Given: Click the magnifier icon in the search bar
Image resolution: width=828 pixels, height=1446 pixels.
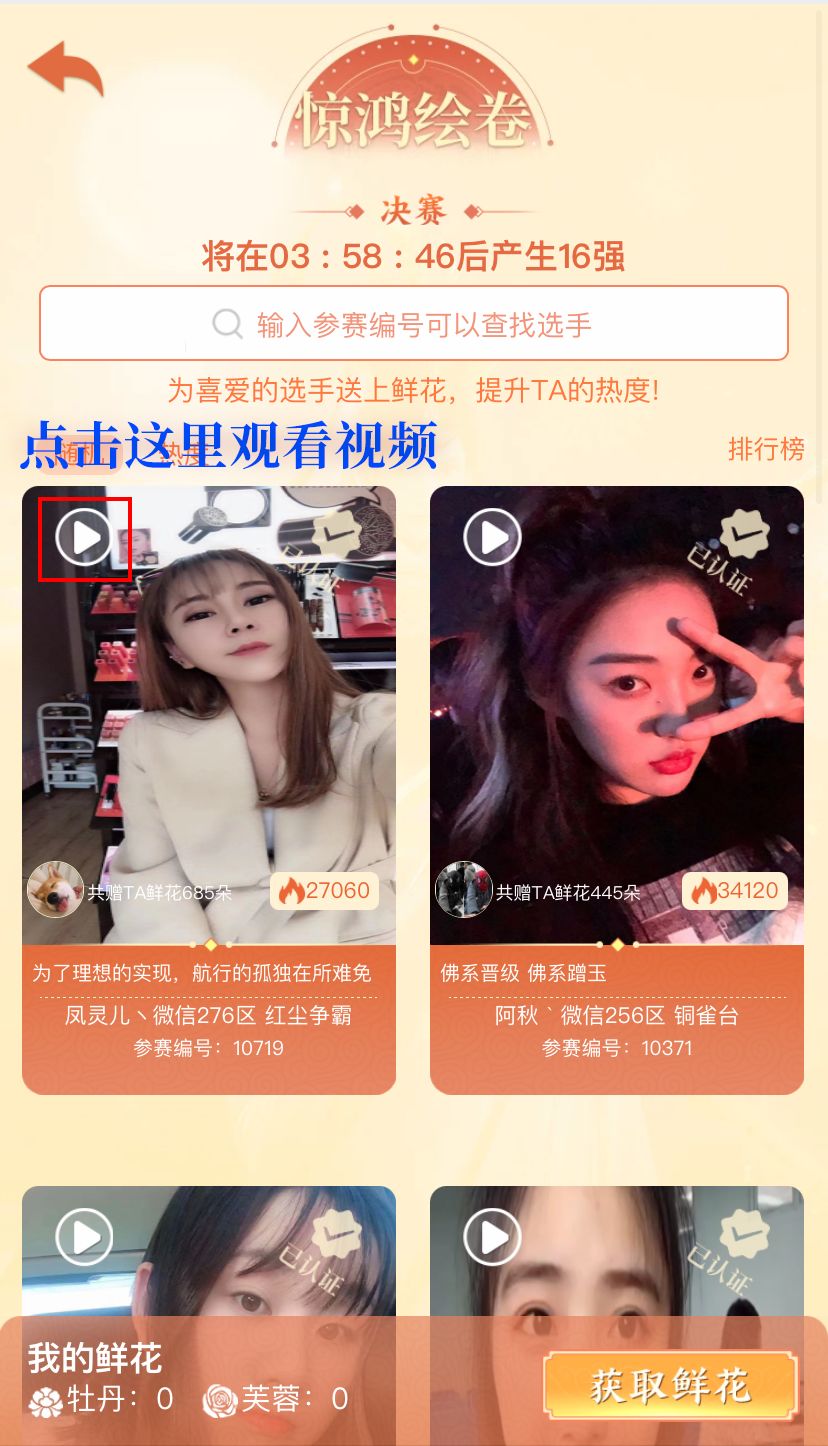Looking at the screenshot, I should (x=227, y=322).
